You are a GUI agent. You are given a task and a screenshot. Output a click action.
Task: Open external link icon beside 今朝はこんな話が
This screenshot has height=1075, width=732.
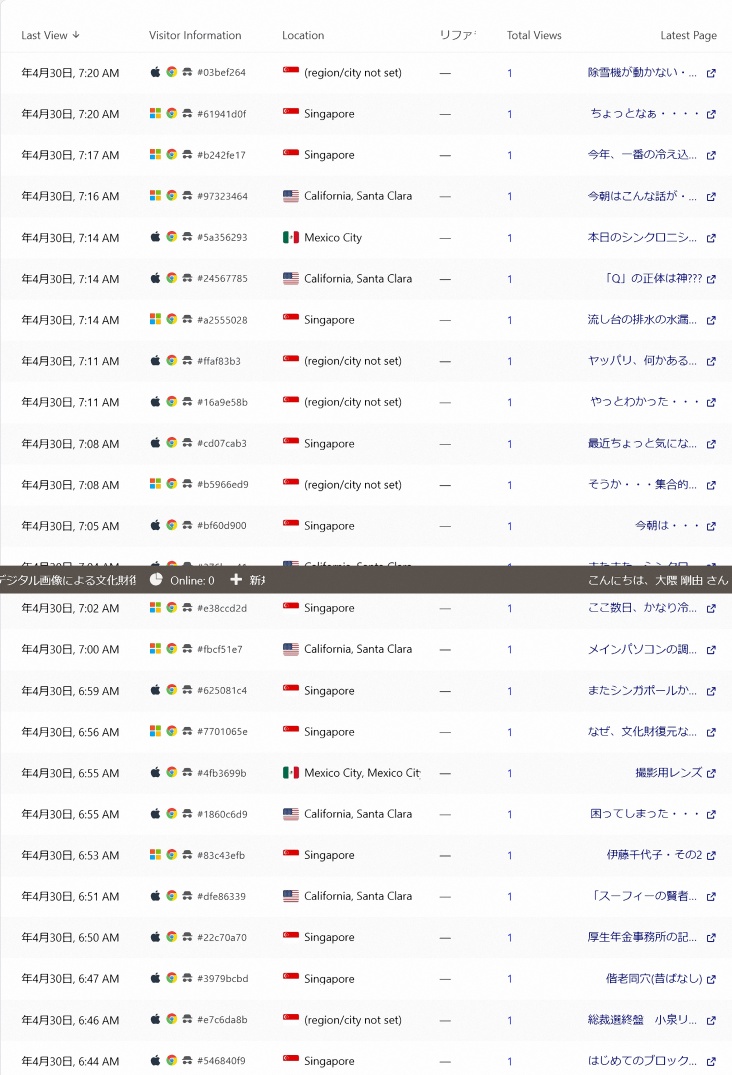(711, 197)
